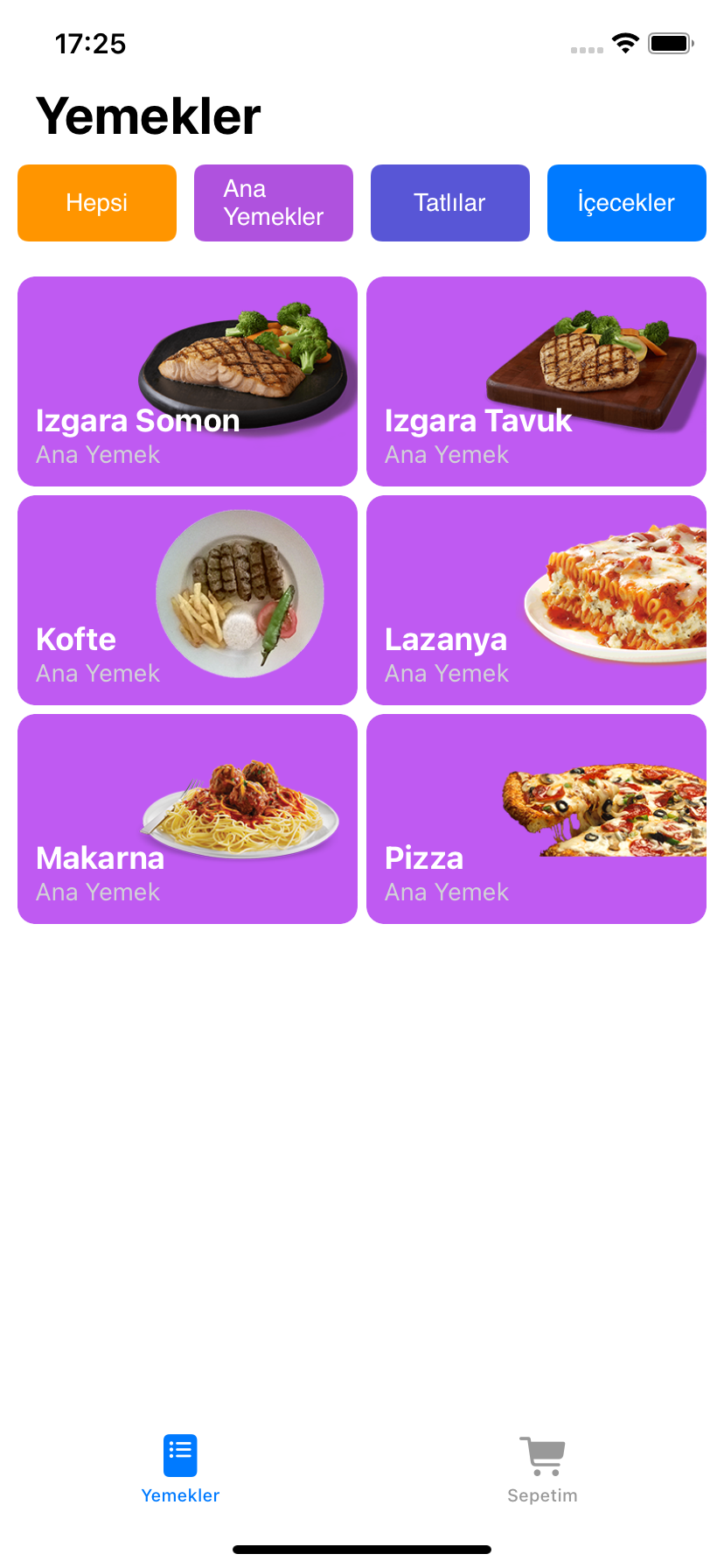The image size is (724, 1568).
Task: Go to the Yemekler tab
Action: coord(180,1470)
